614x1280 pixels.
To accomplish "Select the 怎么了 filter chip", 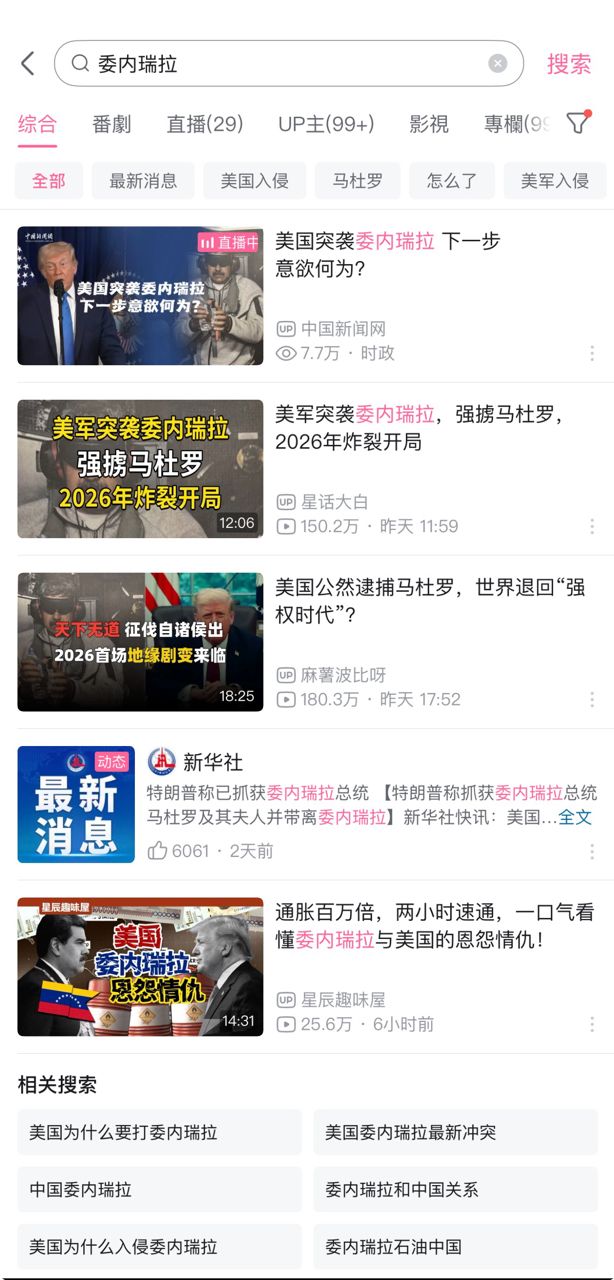I will (452, 181).
